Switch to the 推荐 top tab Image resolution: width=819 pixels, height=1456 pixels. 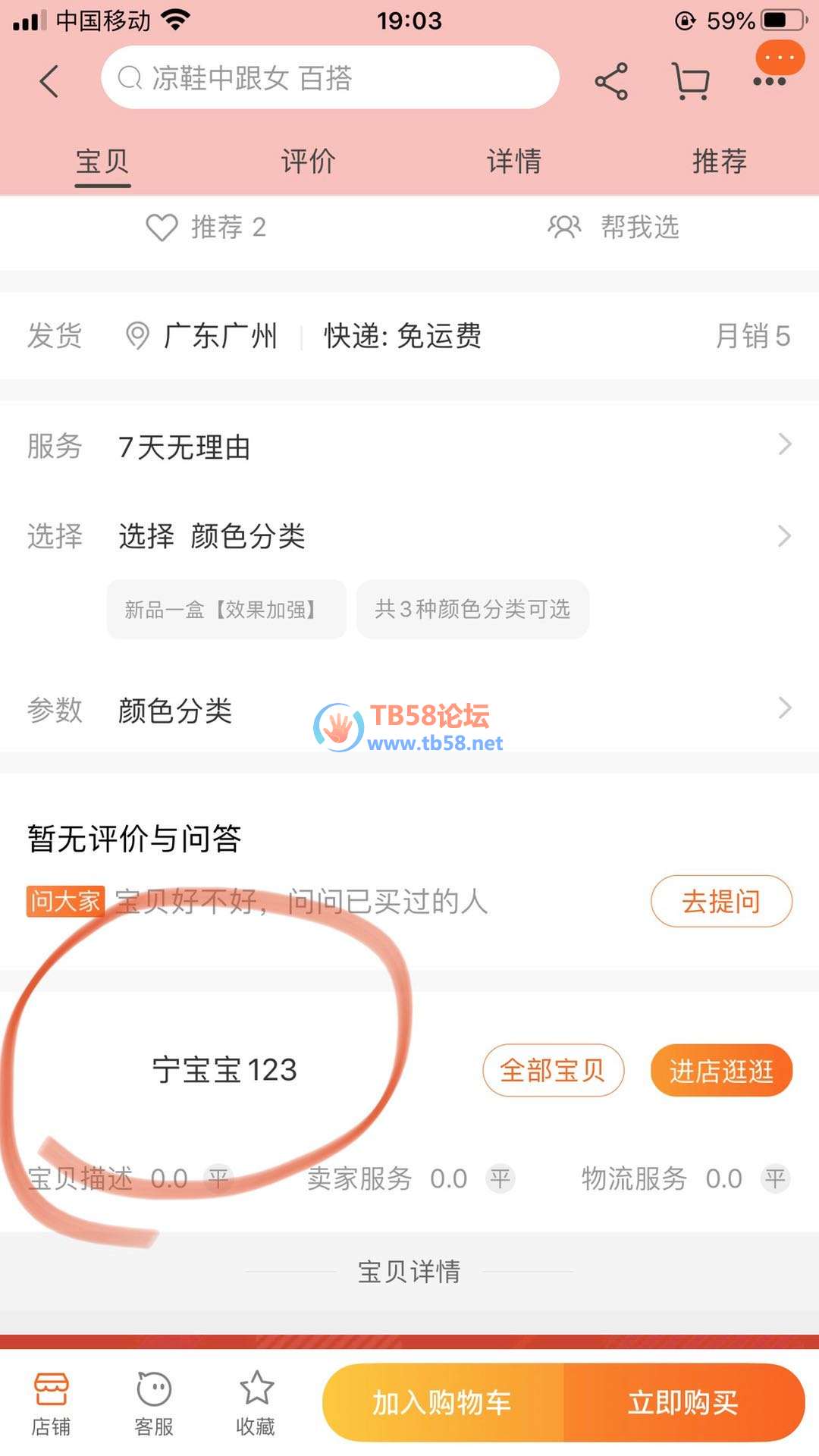pyautogui.click(x=719, y=162)
